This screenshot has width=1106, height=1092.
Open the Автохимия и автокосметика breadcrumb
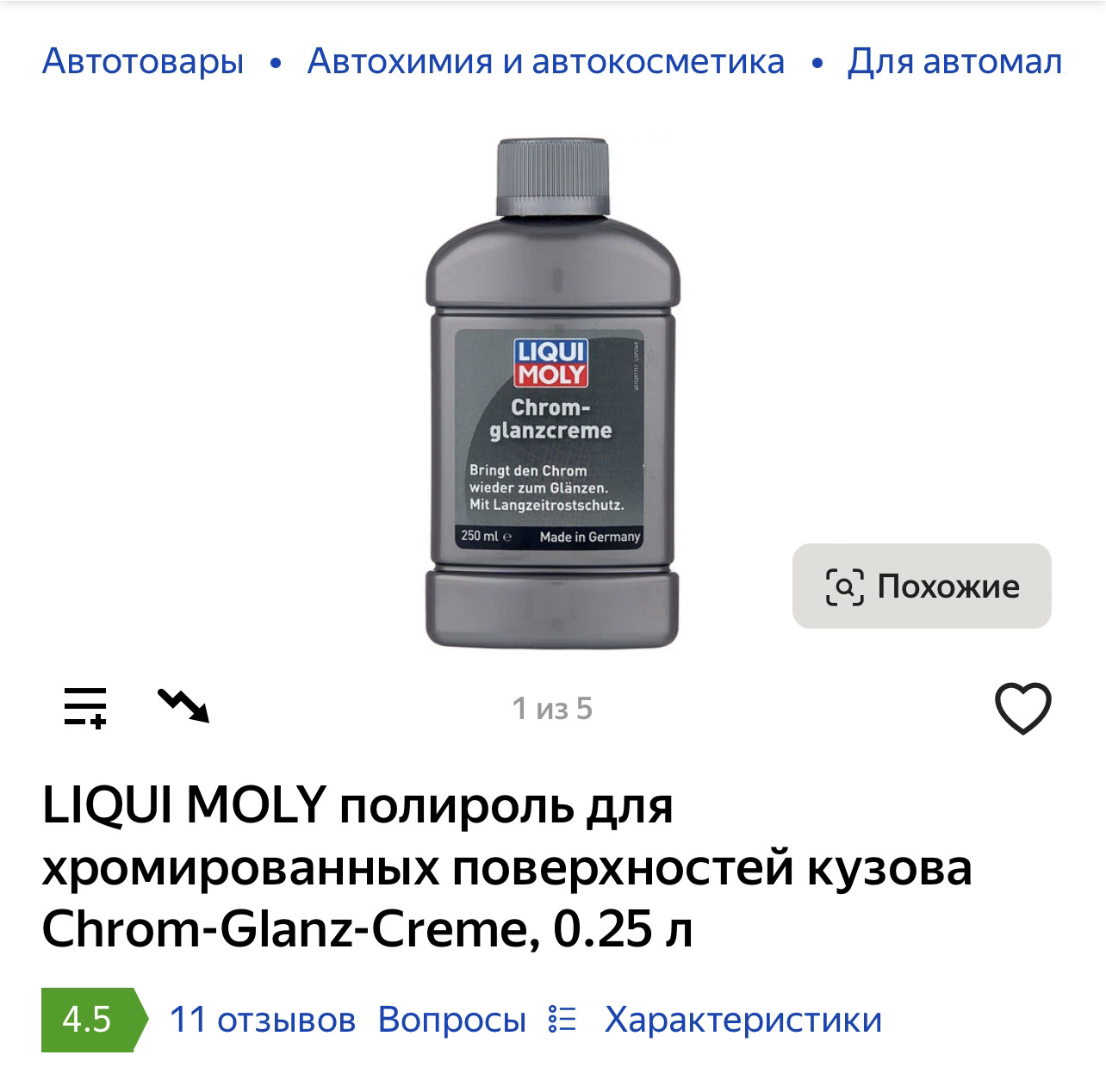click(545, 61)
